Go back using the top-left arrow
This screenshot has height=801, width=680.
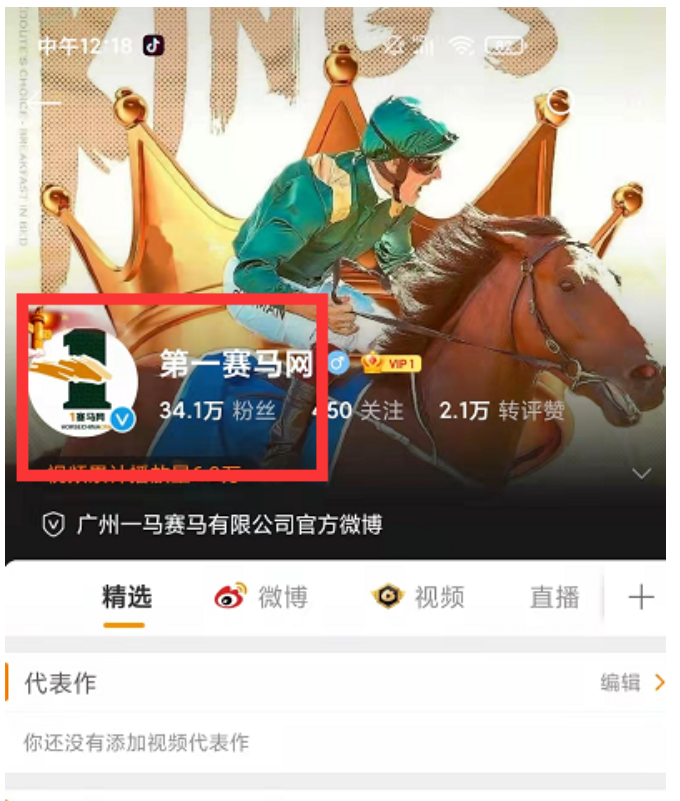tap(44, 101)
